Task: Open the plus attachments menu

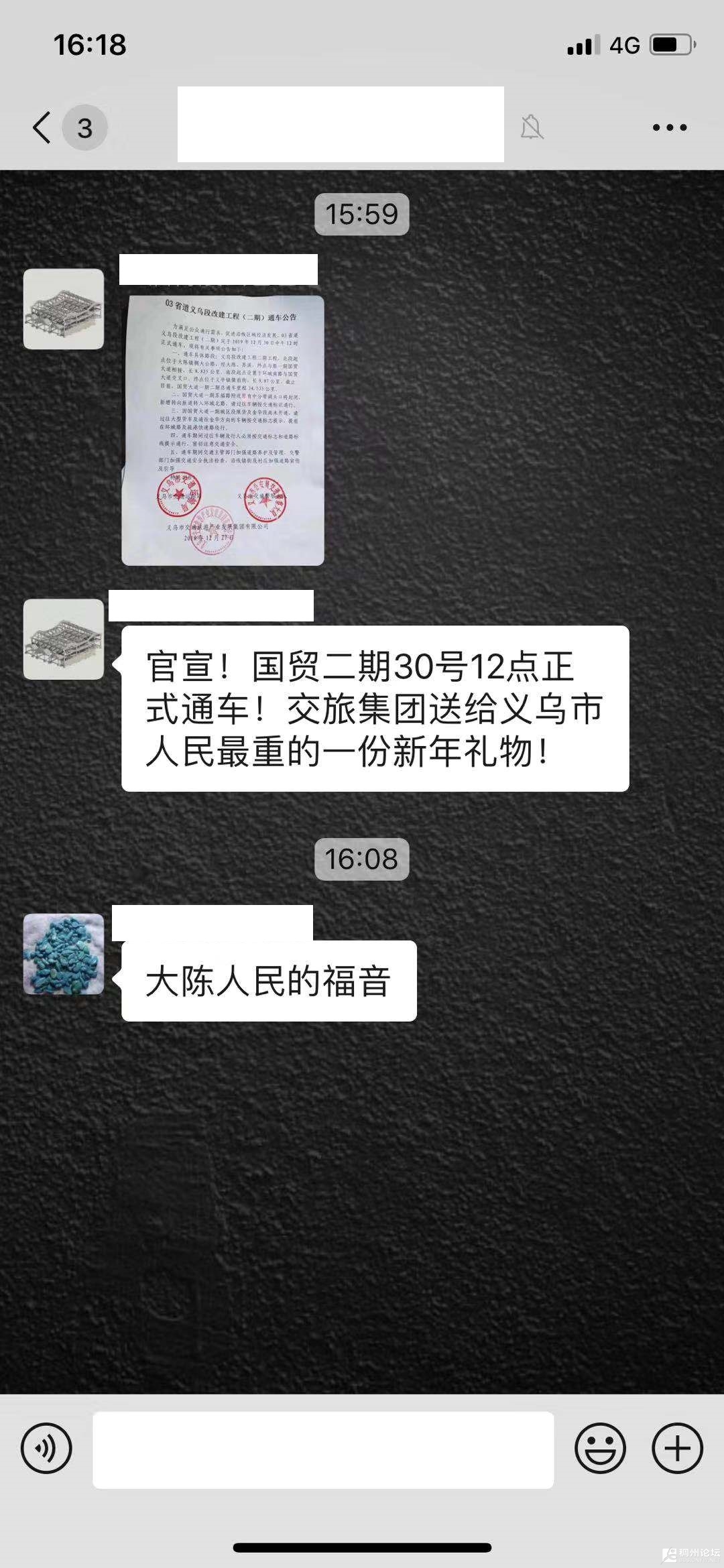Action: [x=677, y=1448]
